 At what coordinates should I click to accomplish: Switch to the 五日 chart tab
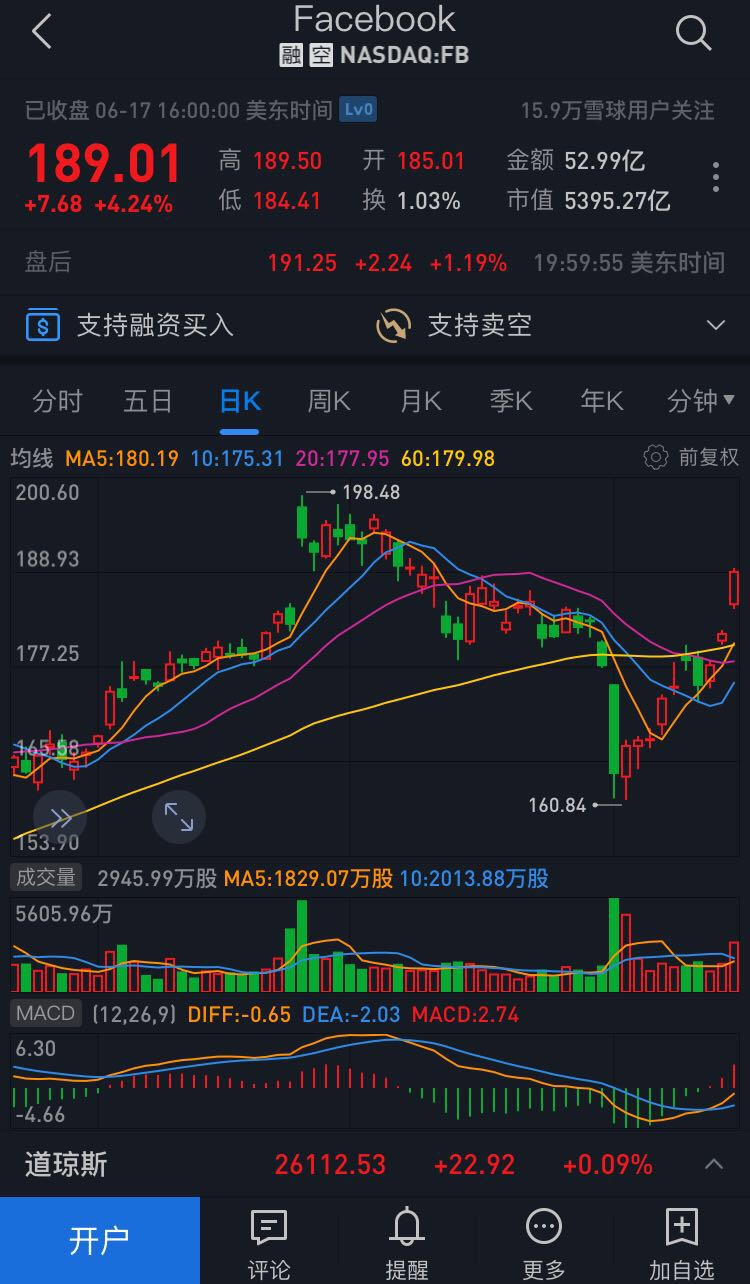(148, 402)
